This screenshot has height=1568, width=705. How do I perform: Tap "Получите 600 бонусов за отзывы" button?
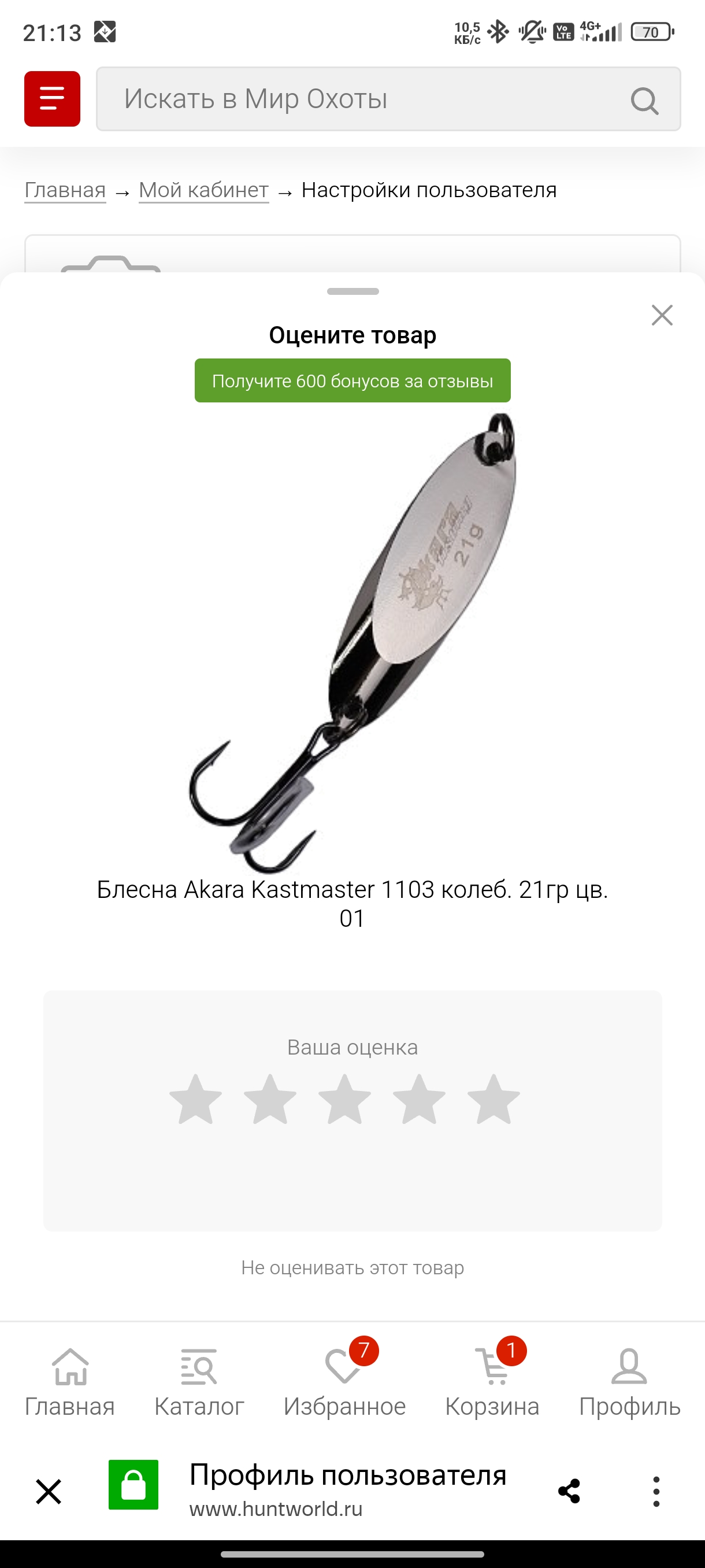pyautogui.click(x=352, y=380)
